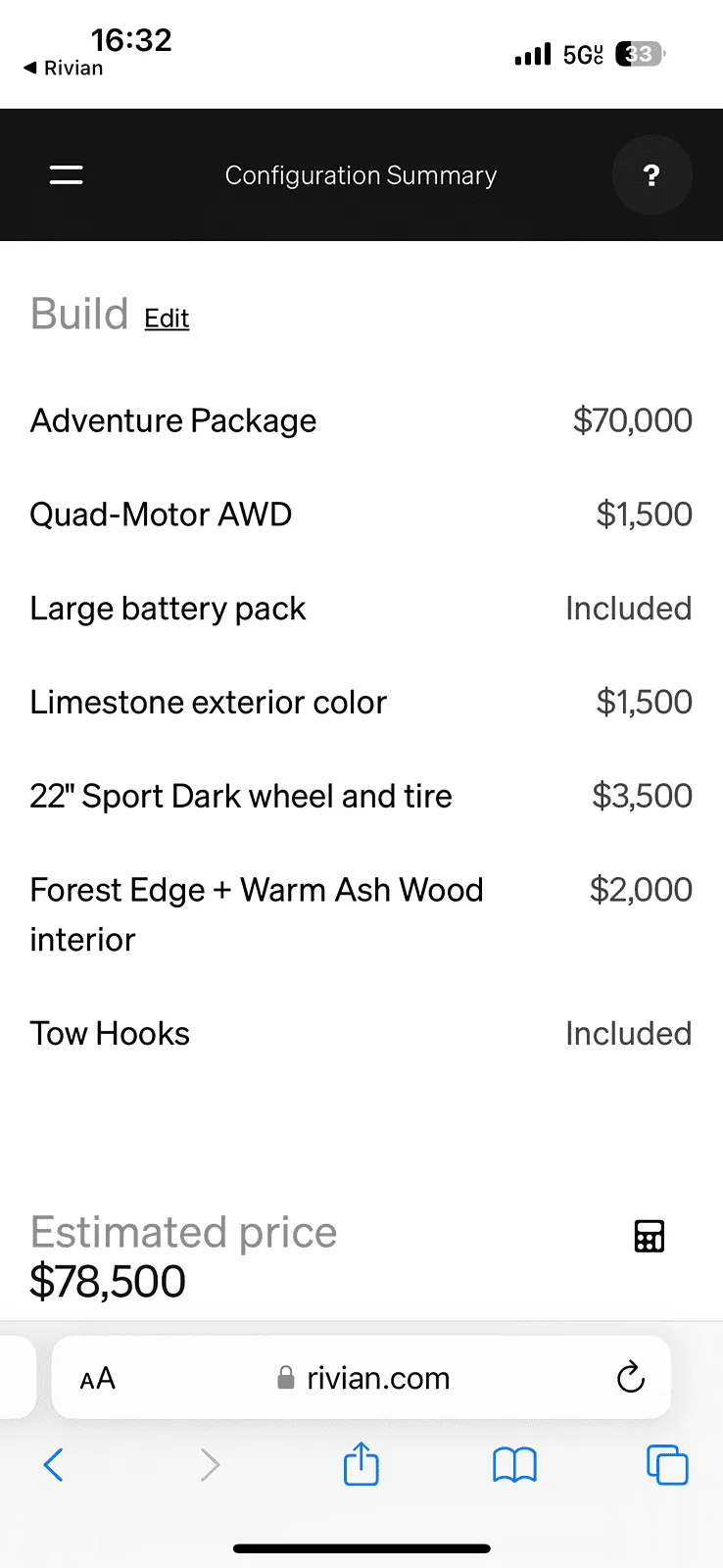
Task: Tap the question mark help button
Action: point(651,175)
